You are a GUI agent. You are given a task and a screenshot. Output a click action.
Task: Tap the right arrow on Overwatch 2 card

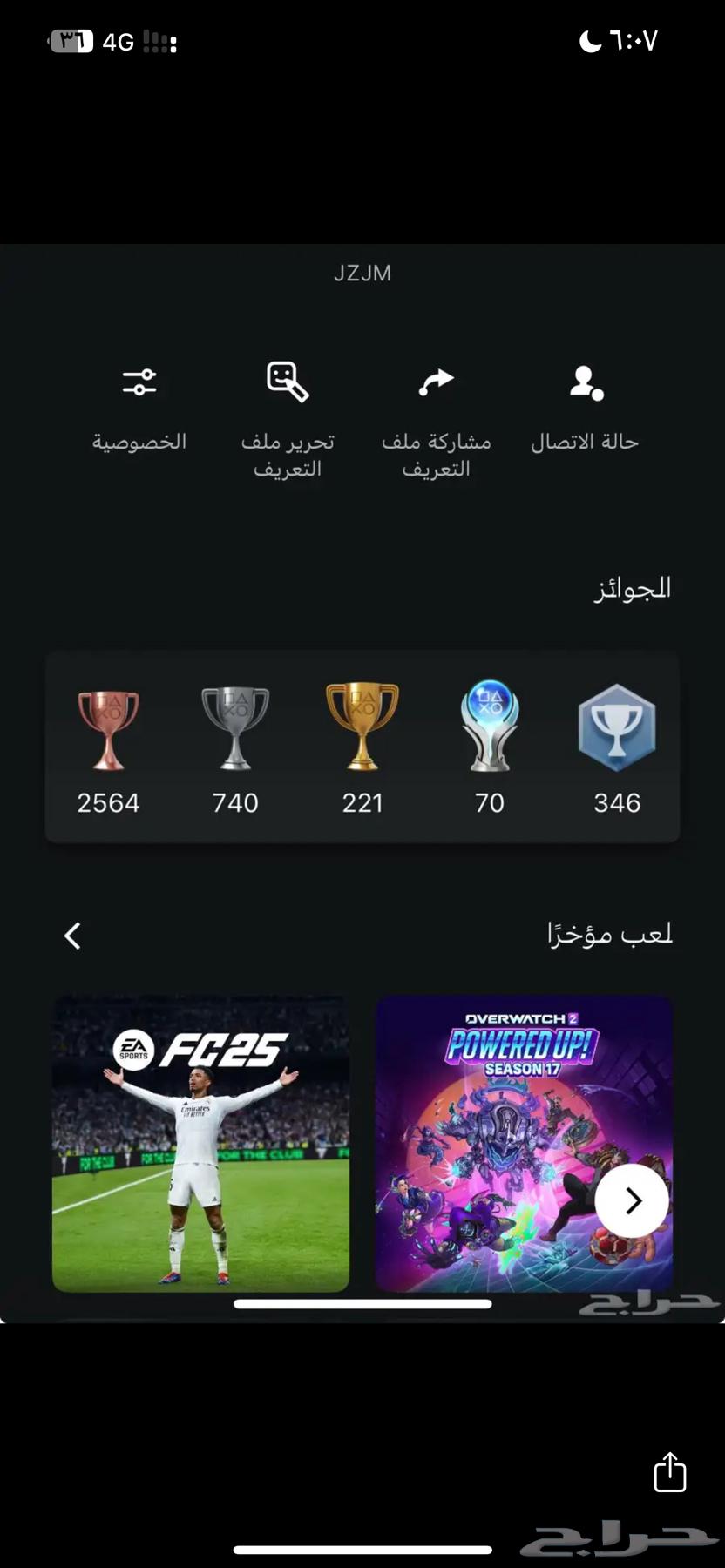click(x=630, y=1200)
